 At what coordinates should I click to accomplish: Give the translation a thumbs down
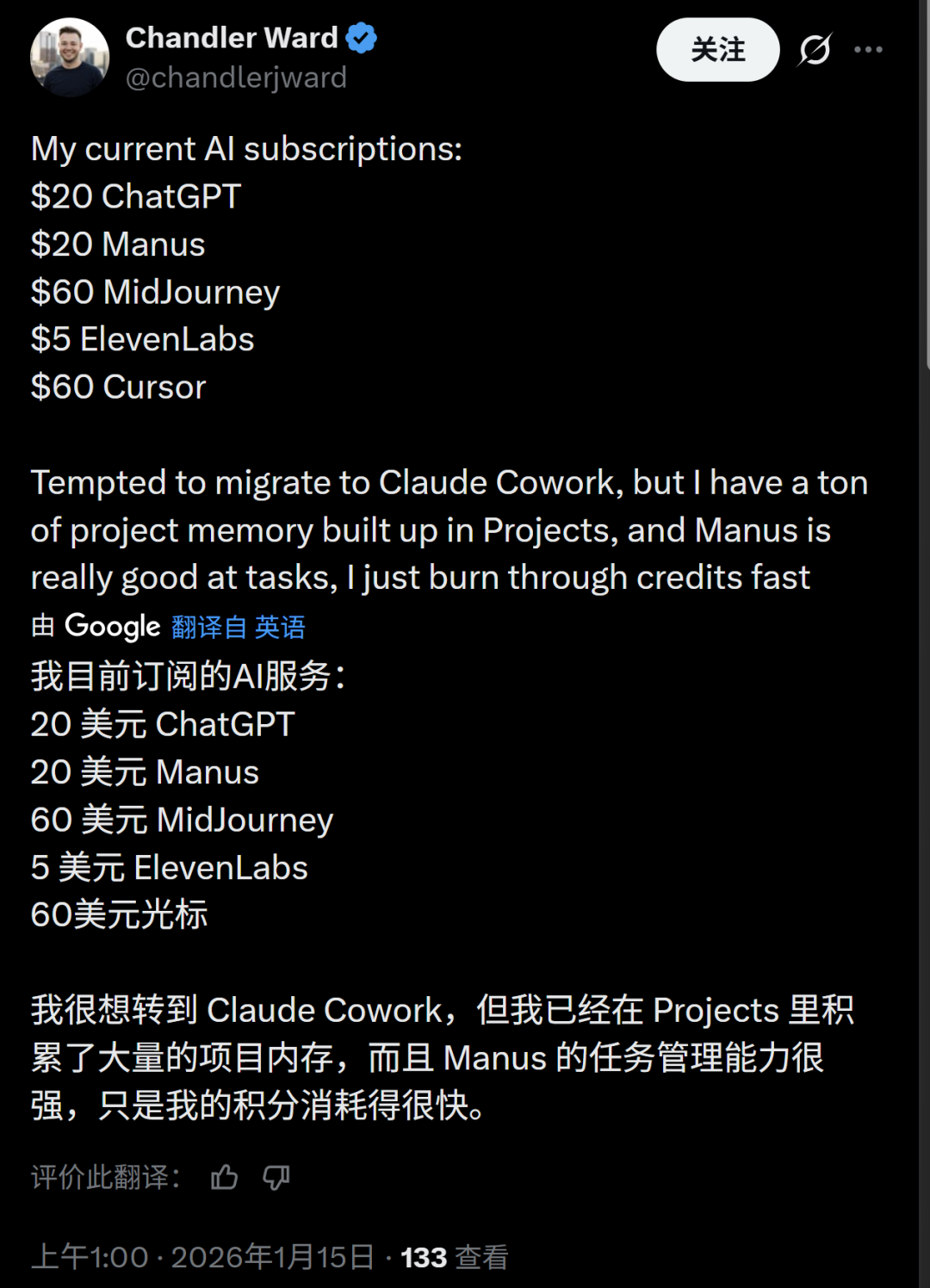tap(276, 1177)
